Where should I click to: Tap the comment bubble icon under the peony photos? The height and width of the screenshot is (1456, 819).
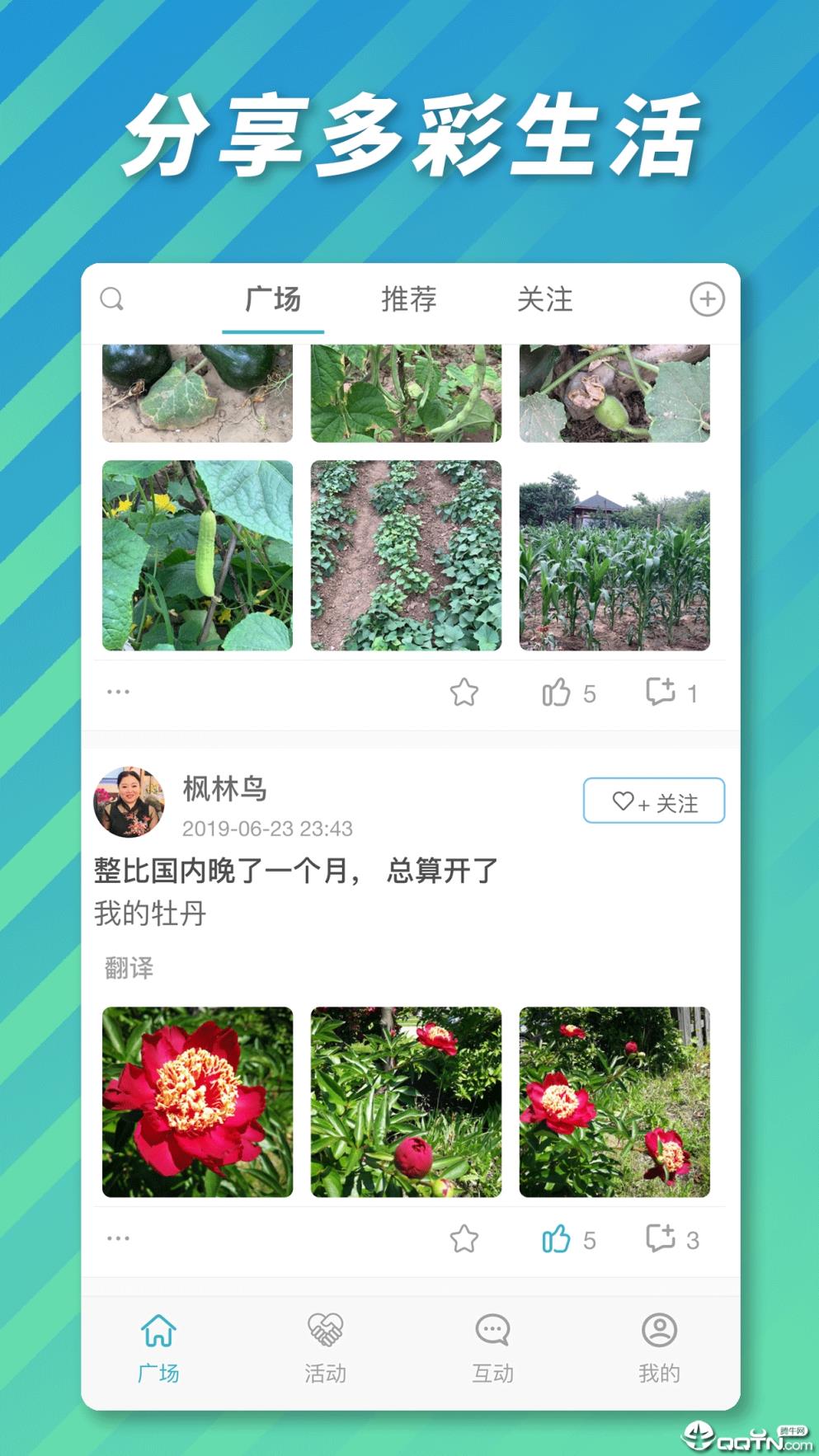tap(661, 1238)
